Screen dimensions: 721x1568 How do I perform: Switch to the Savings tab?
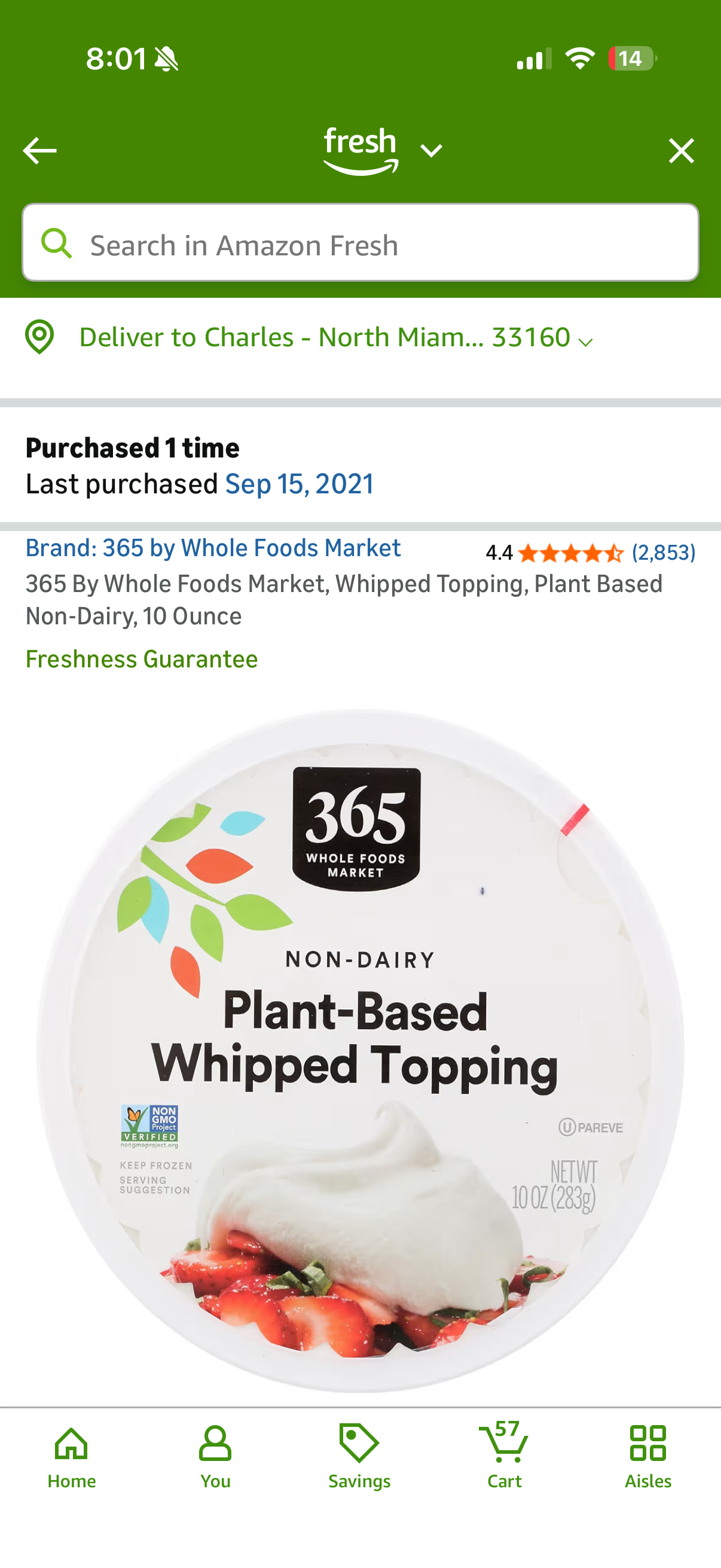(x=359, y=1457)
